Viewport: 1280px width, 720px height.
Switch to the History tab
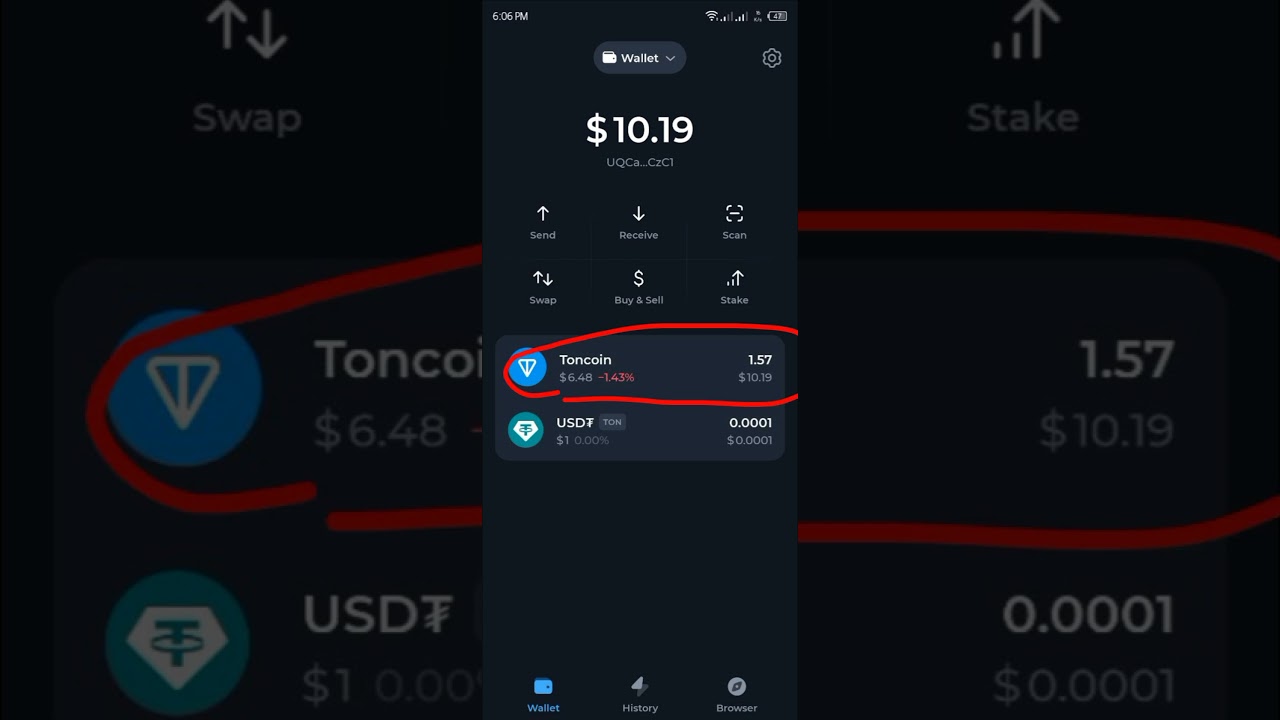(640, 694)
